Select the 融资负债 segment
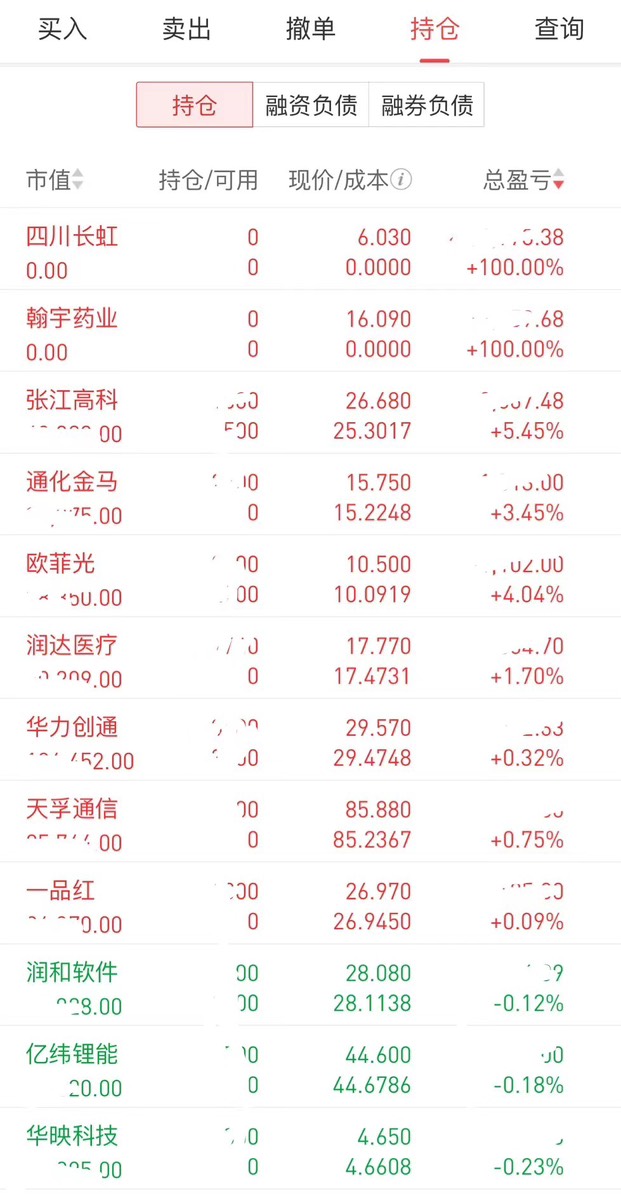Image resolution: width=621 pixels, height=1203 pixels. pyautogui.click(x=311, y=105)
